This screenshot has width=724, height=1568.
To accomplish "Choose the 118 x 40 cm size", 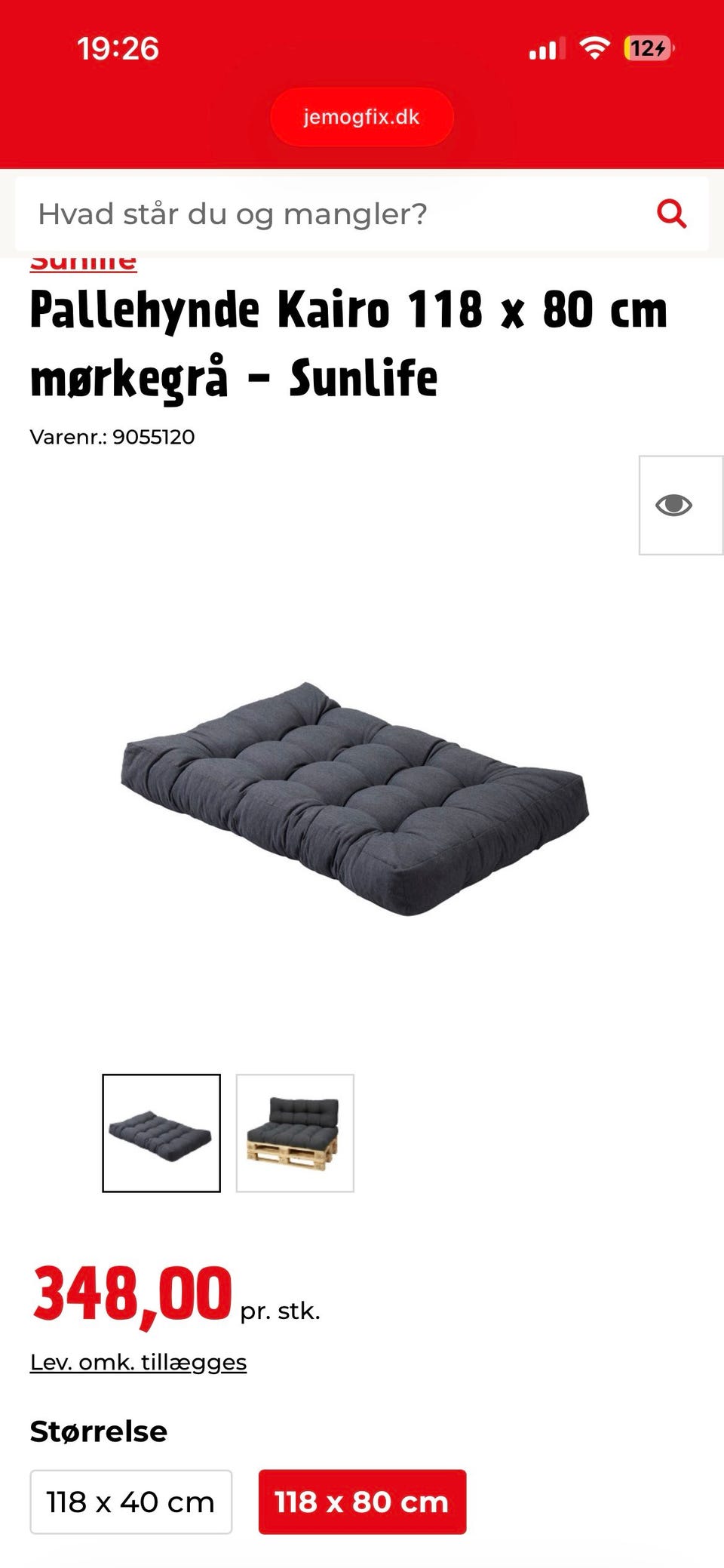I will (131, 1502).
